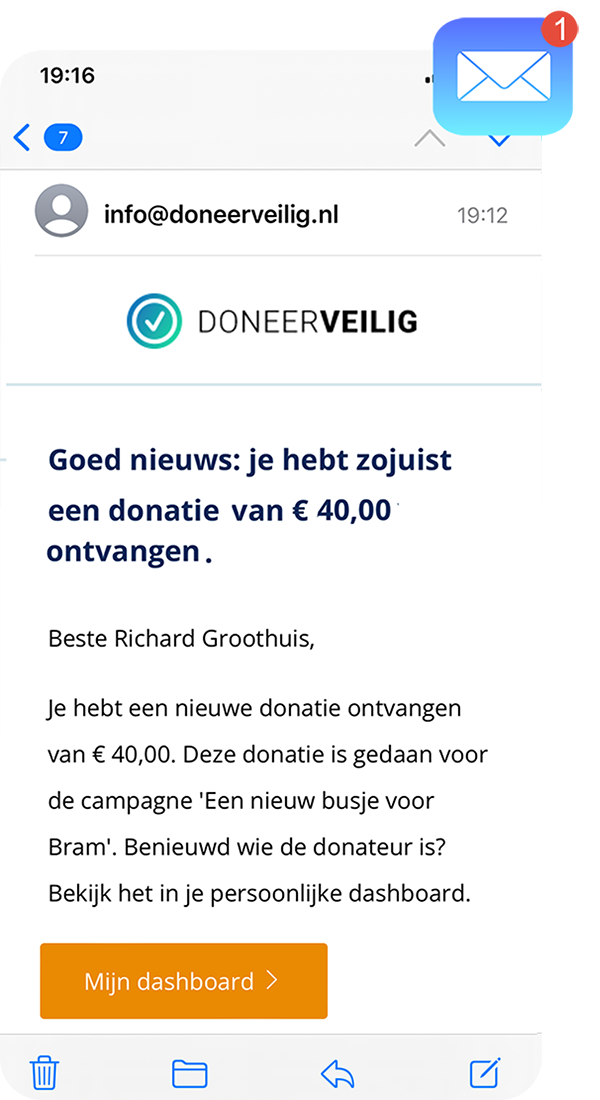Move this email to a folder
Screen dimensions: 600x1100
coord(190,1073)
